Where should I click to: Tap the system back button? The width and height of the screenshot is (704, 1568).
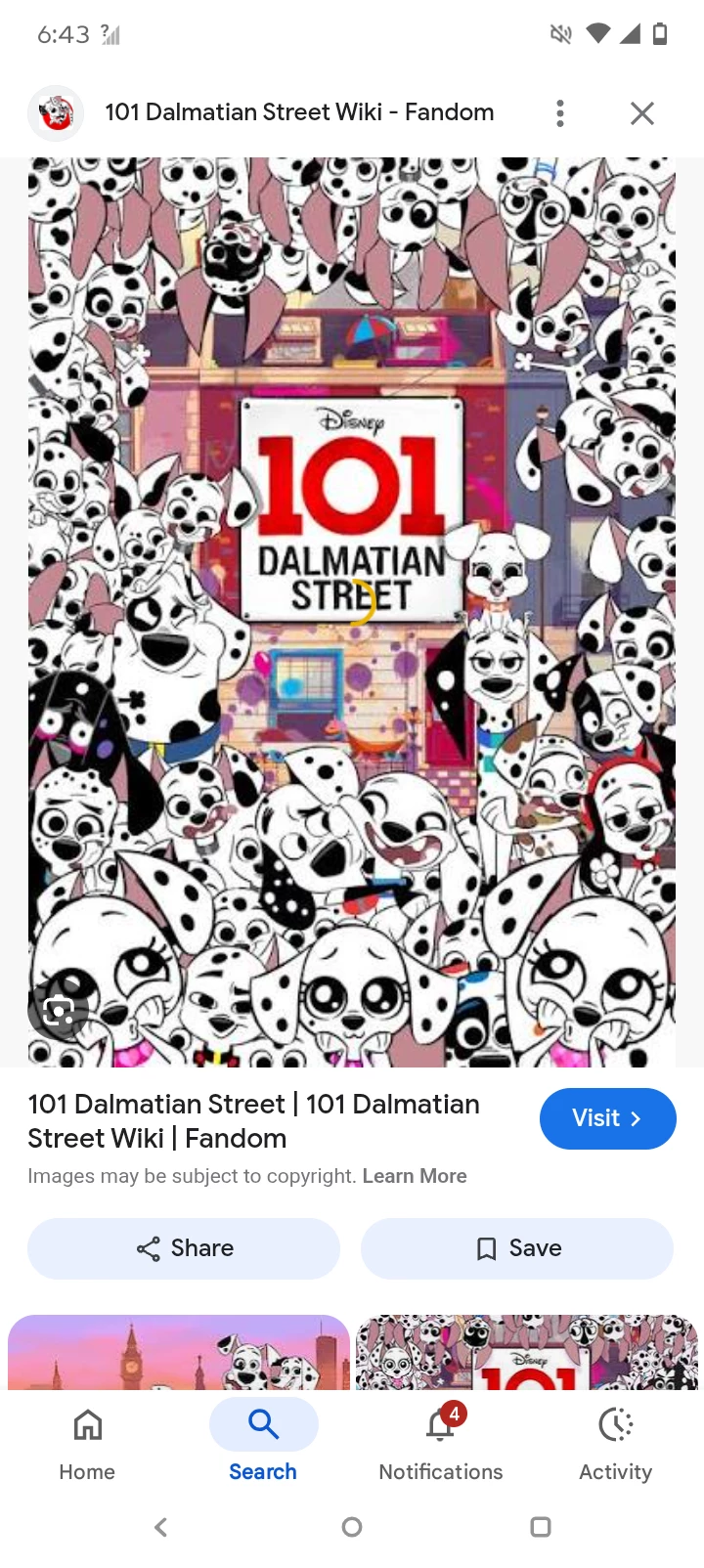click(162, 1527)
